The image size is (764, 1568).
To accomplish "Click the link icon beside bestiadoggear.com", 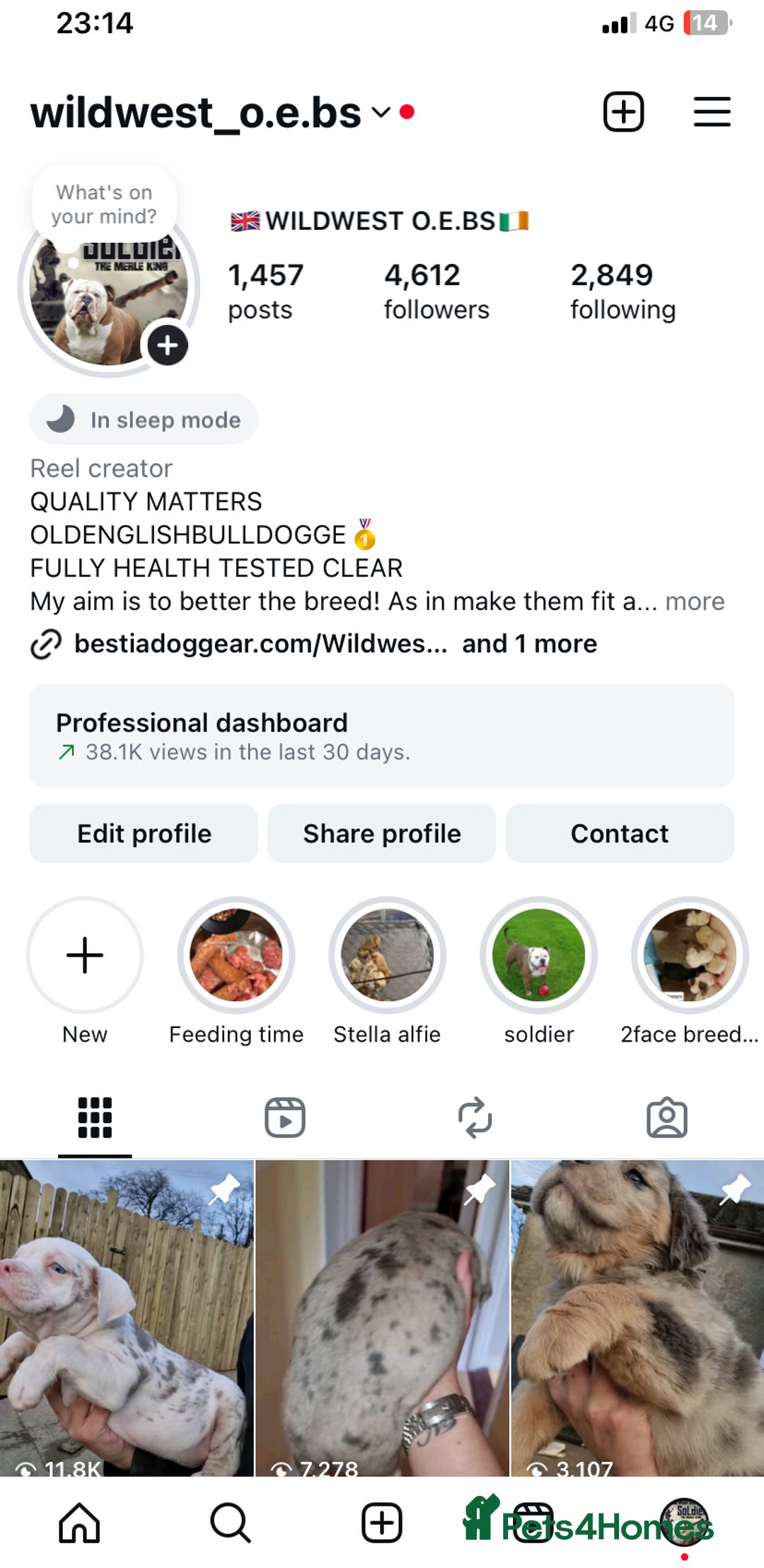I will pos(45,644).
